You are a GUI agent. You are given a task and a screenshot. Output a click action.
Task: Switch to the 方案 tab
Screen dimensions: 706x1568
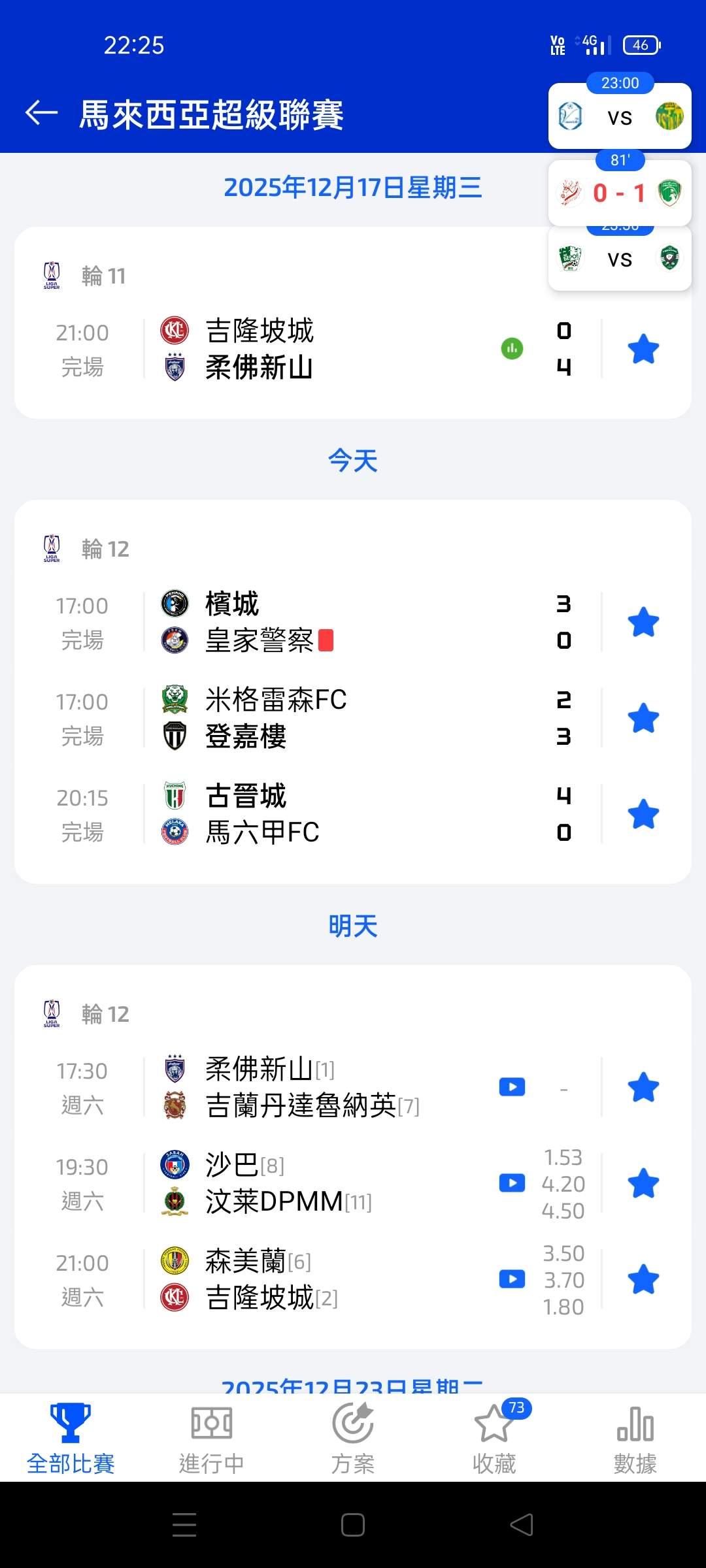353,1439
